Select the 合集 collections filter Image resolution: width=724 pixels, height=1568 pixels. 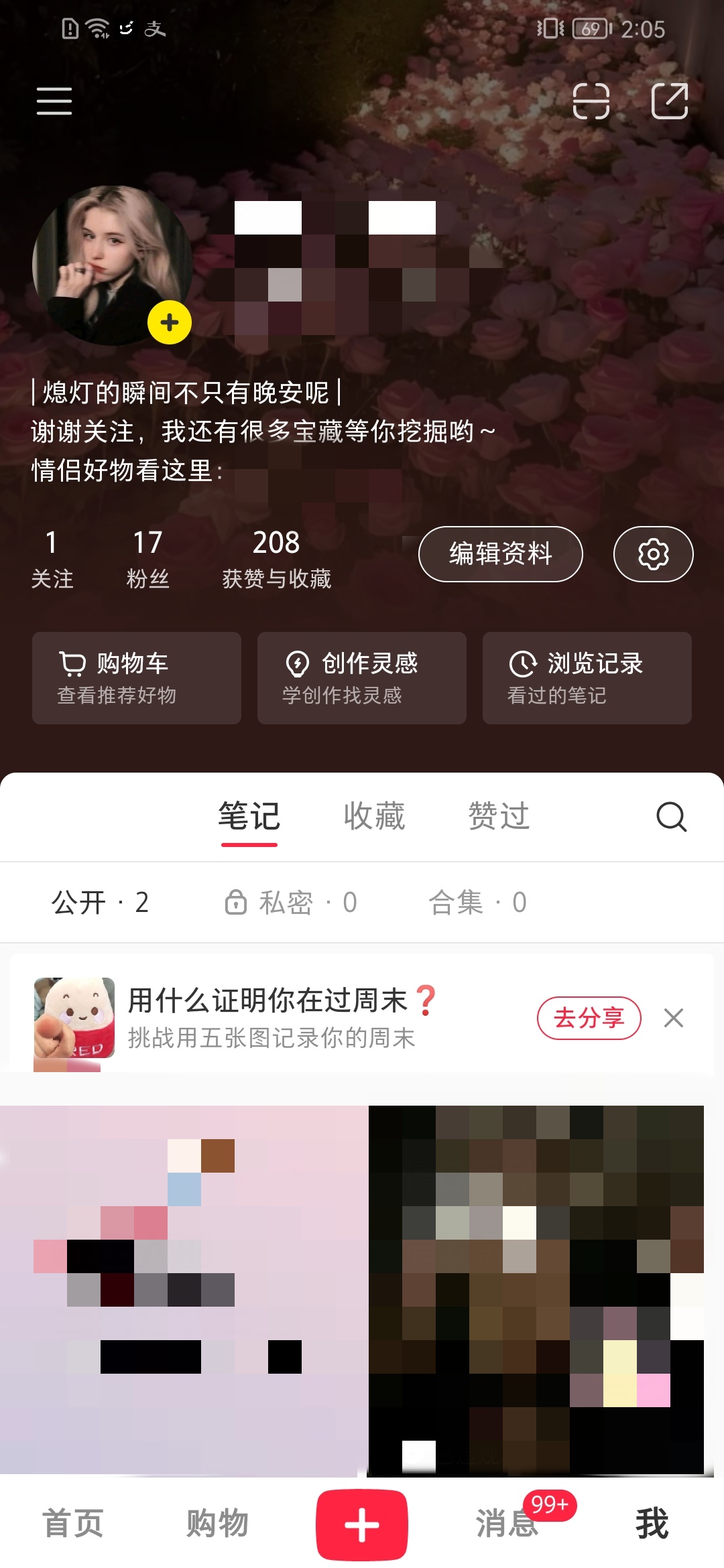click(x=477, y=902)
